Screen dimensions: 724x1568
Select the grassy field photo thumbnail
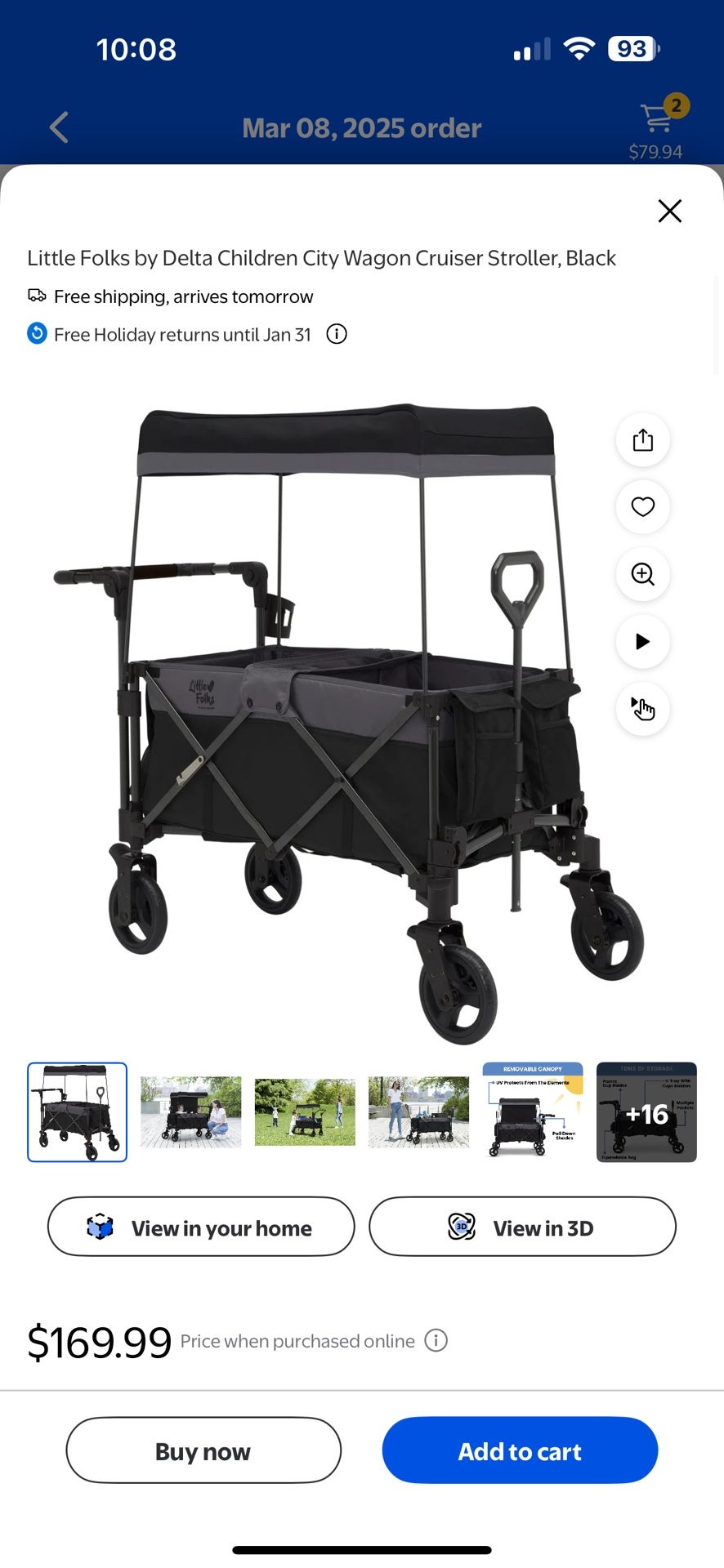(305, 1111)
